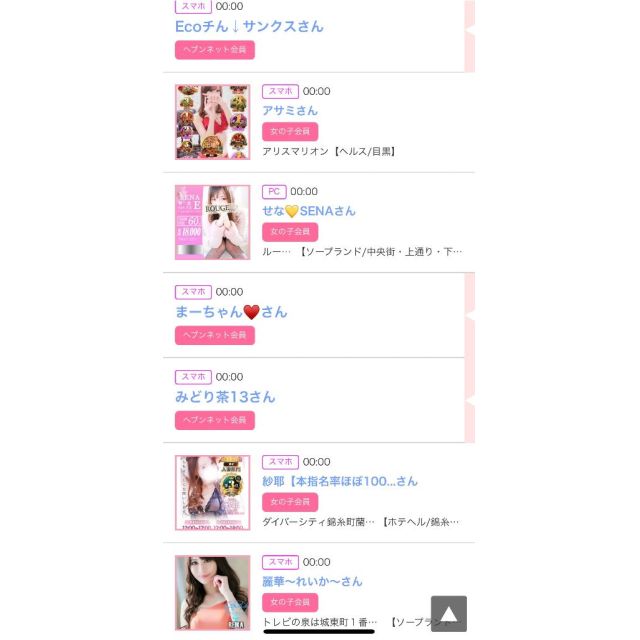Tap 麗華〜れいか〜さん's thumbnail photo
The width and height of the screenshot is (640, 640).
[x=212, y=592]
